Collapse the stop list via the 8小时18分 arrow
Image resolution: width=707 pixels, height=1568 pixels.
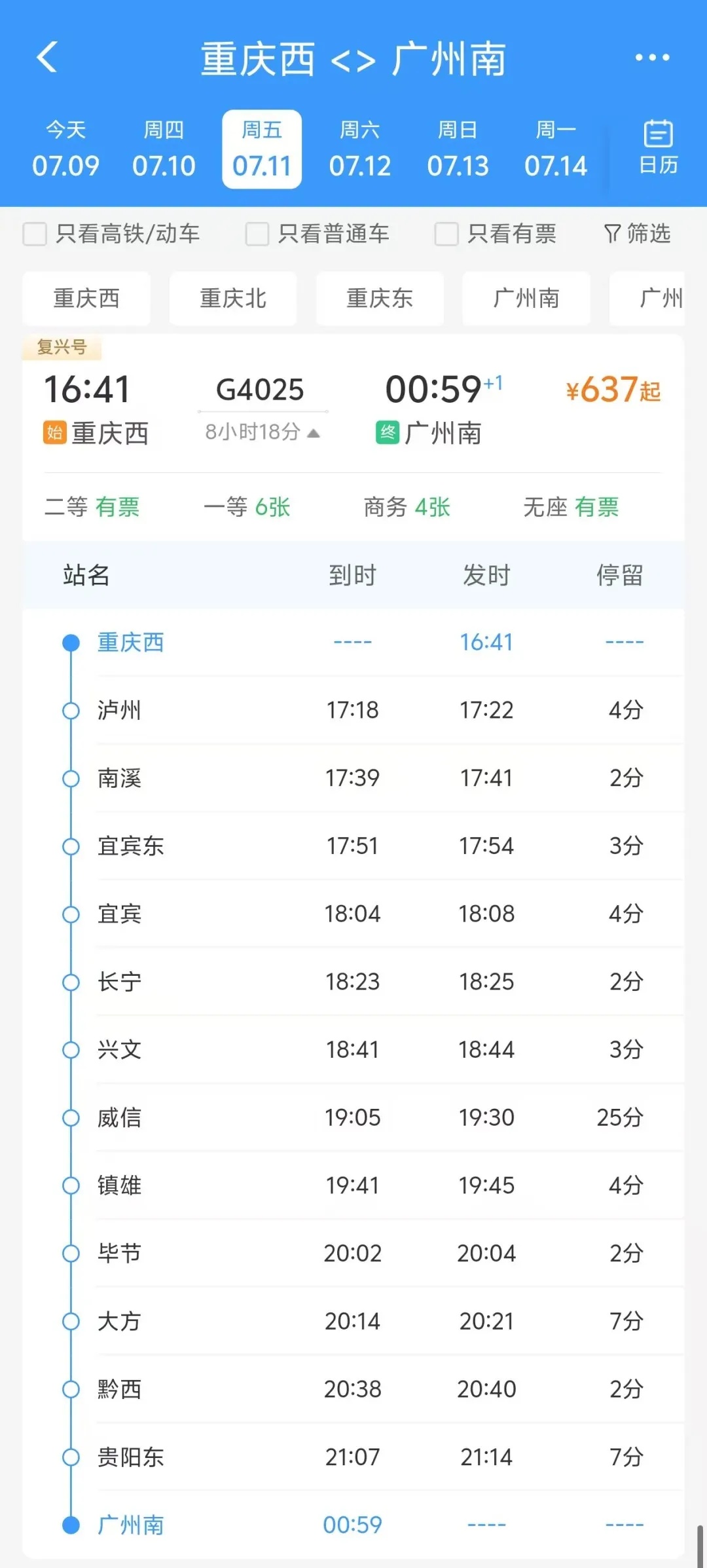(314, 433)
